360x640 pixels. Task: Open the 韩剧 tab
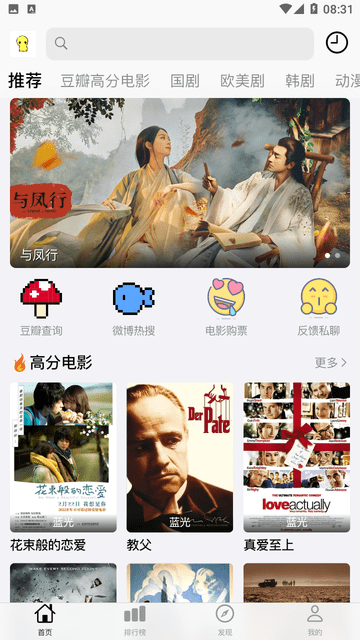click(x=300, y=81)
